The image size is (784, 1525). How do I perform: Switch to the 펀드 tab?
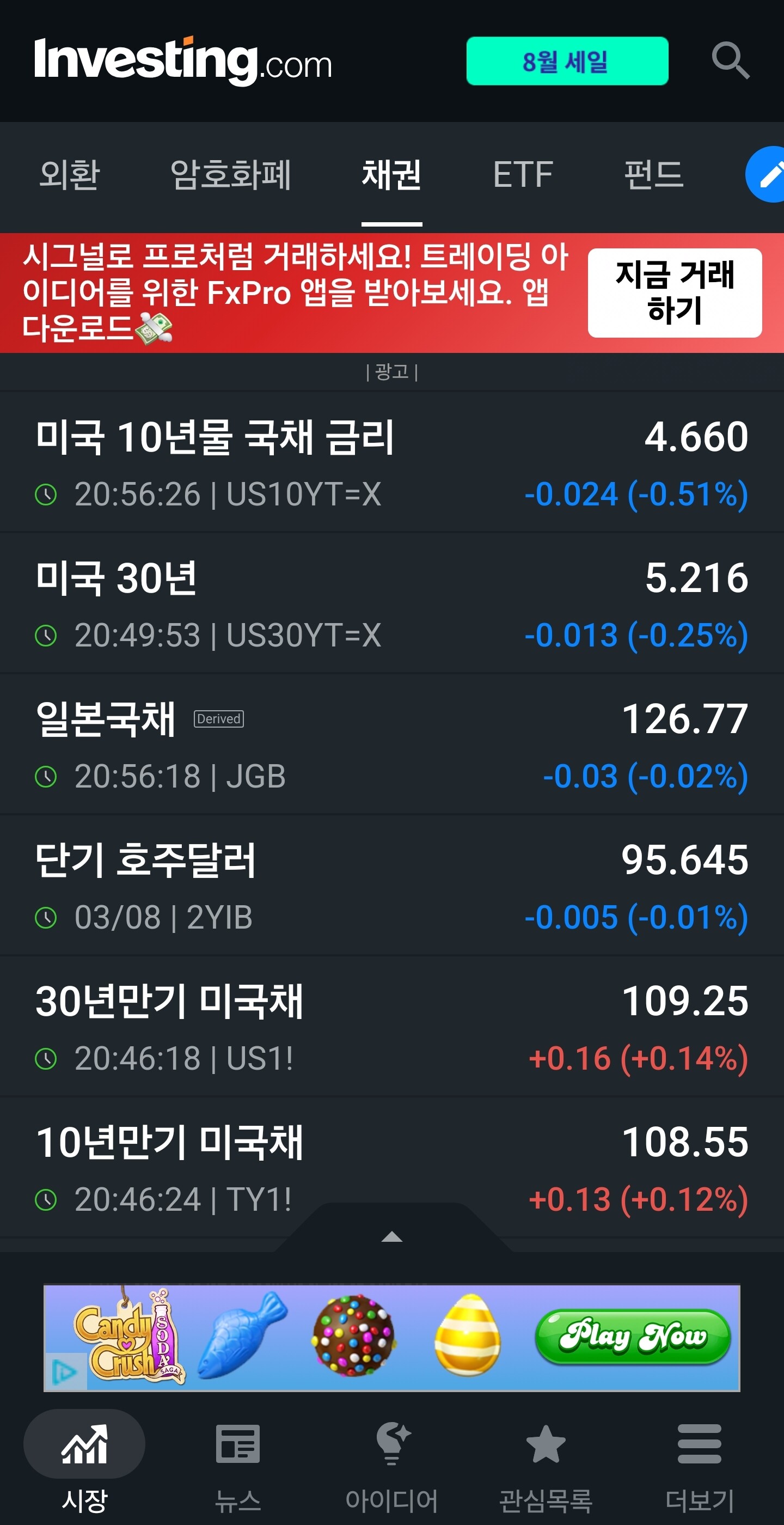pyautogui.click(x=654, y=174)
